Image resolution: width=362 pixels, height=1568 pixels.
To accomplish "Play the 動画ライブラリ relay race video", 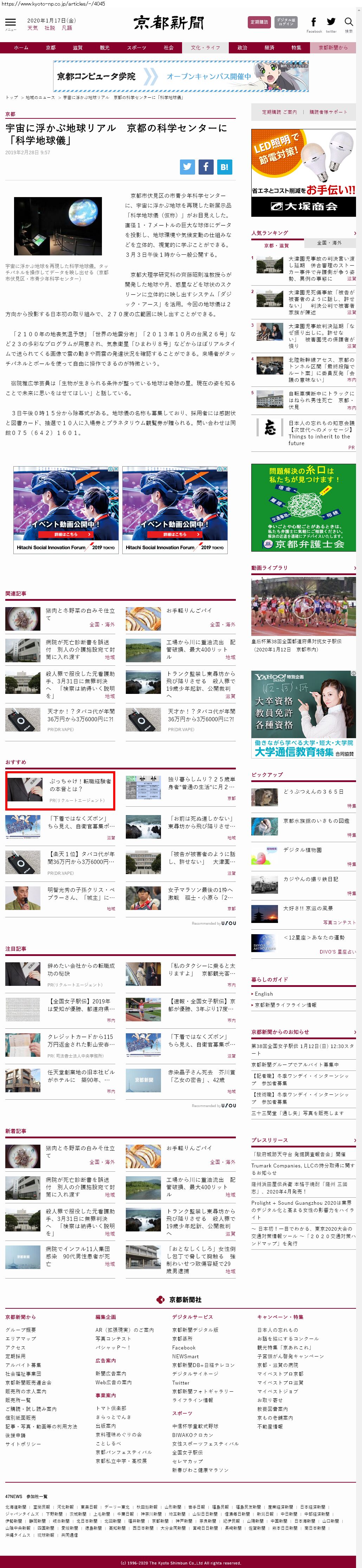I will [303, 606].
